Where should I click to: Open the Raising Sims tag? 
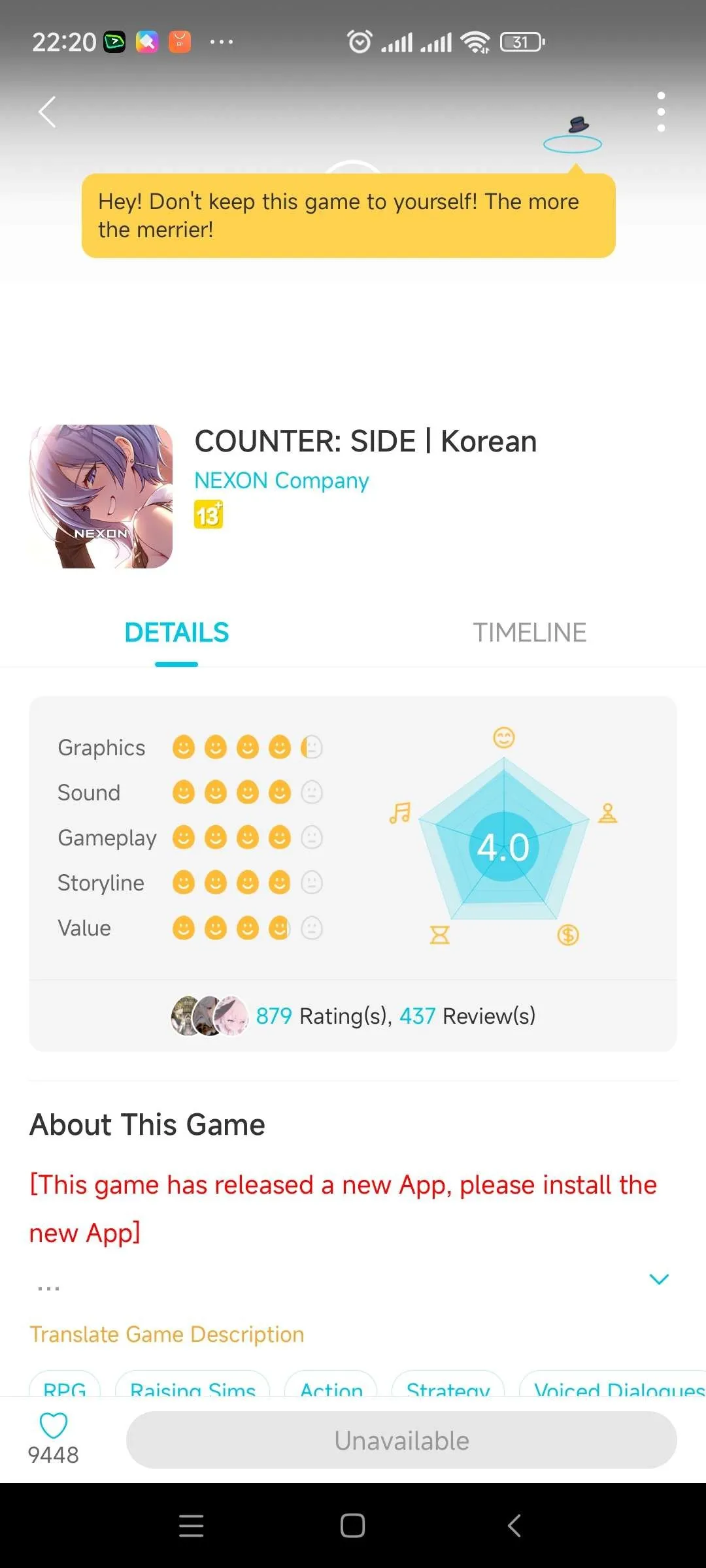tap(193, 1386)
